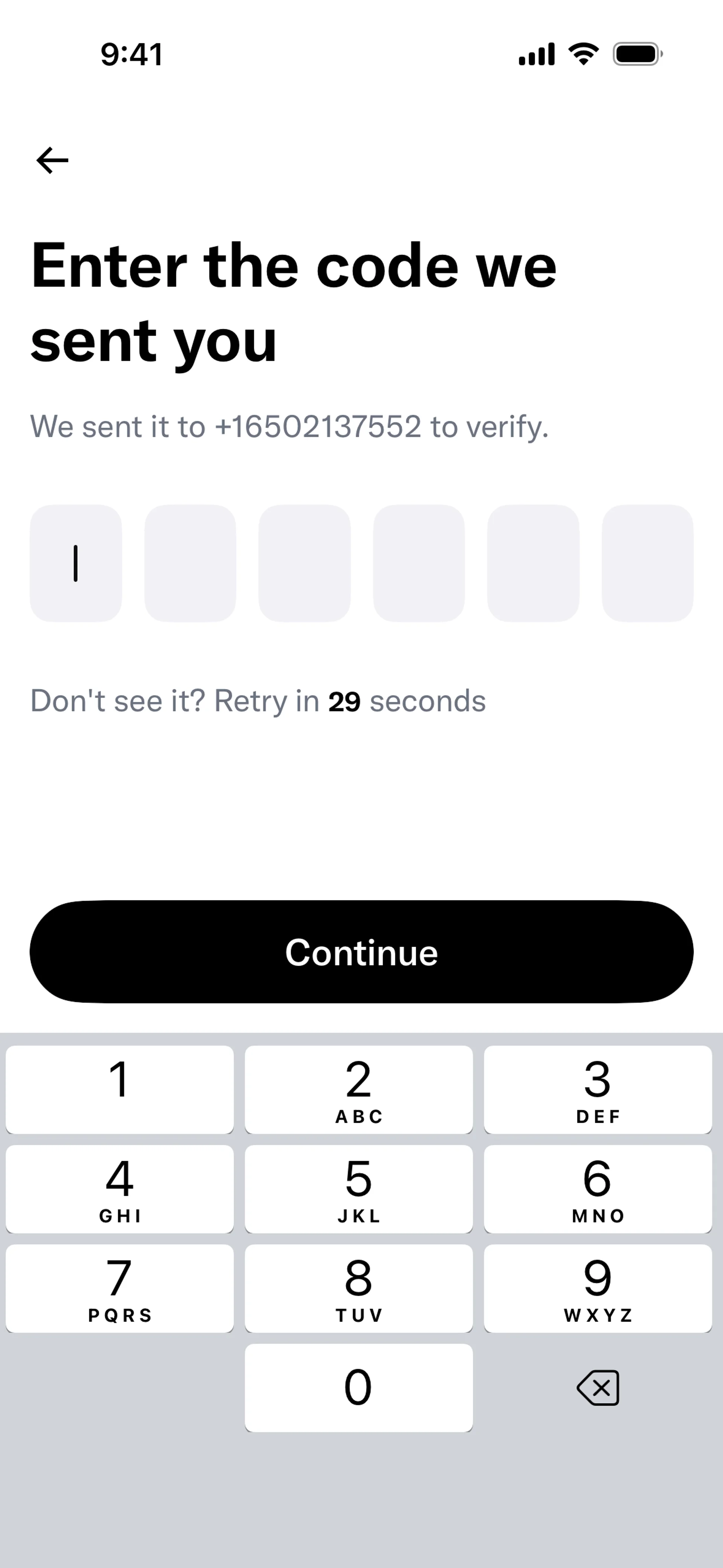
Task: Select the last code digit box
Action: (x=648, y=563)
